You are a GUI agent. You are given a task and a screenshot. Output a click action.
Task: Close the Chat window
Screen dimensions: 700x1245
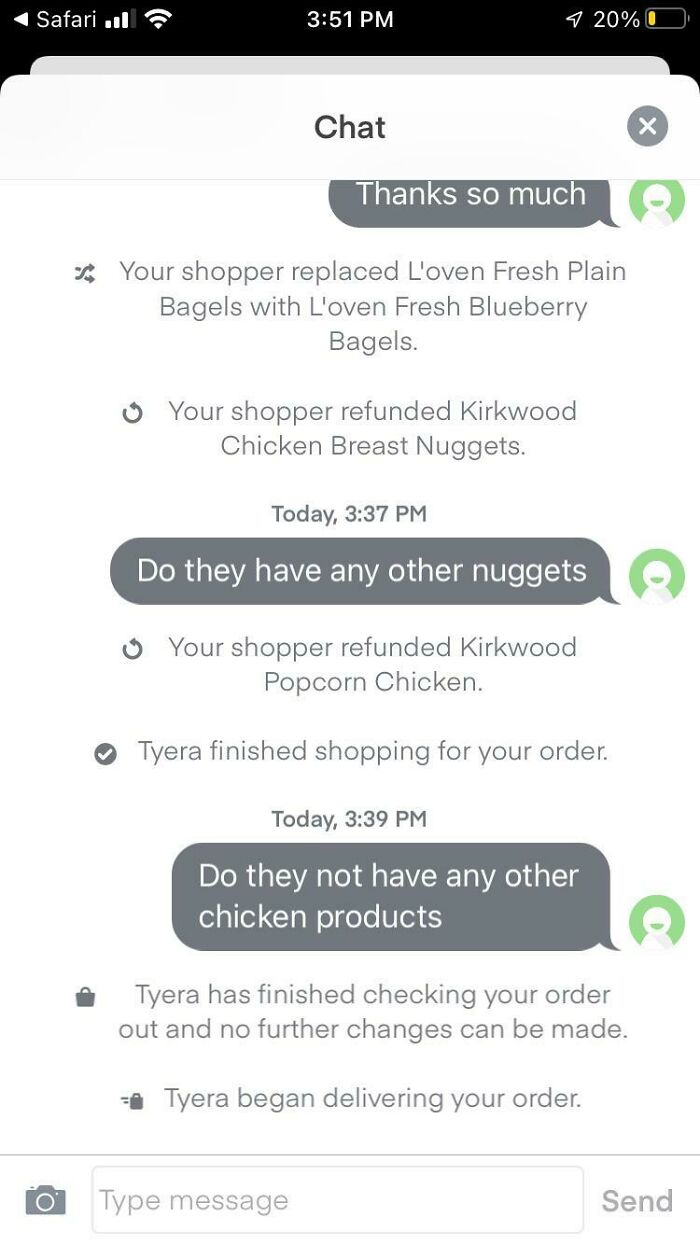[x=647, y=126]
